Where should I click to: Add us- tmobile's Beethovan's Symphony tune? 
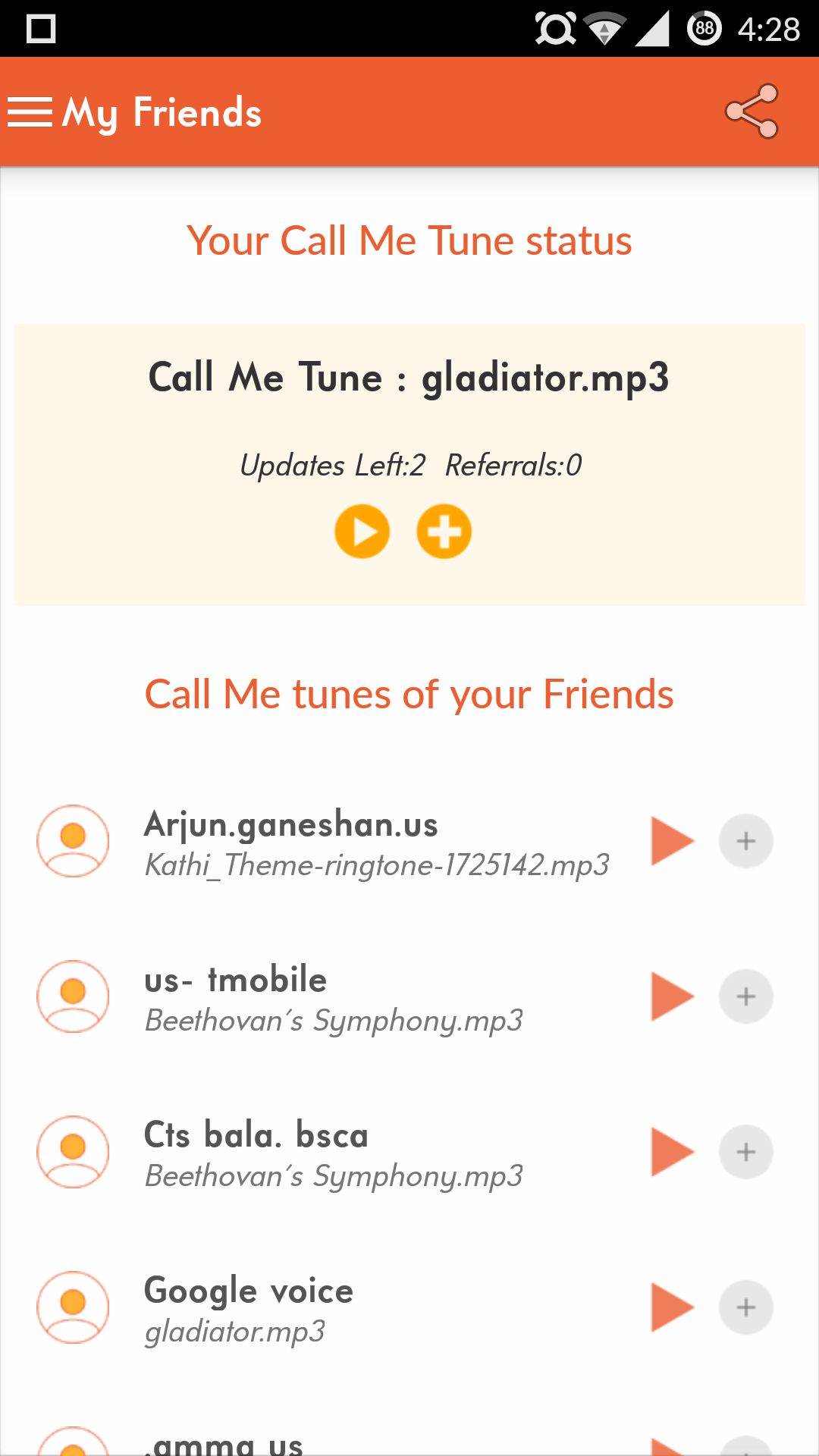coord(746,997)
